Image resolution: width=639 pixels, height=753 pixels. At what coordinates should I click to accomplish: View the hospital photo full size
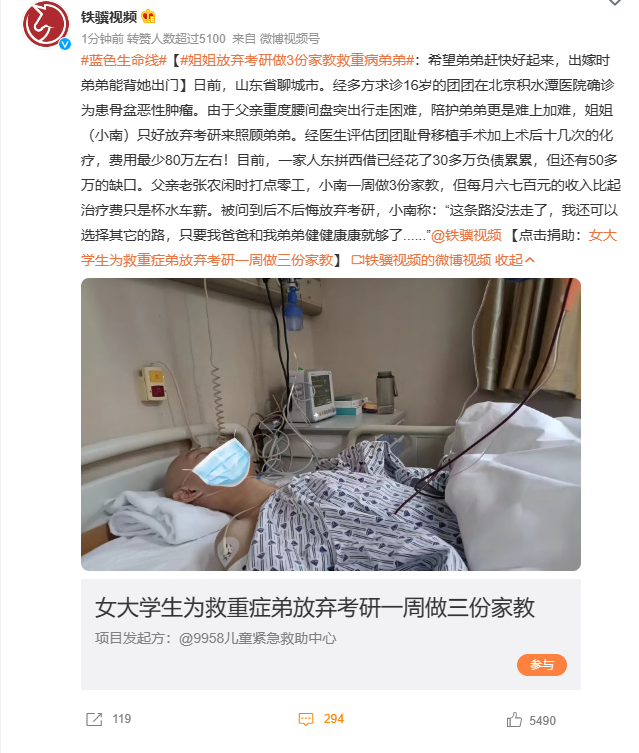pyautogui.click(x=330, y=424)
